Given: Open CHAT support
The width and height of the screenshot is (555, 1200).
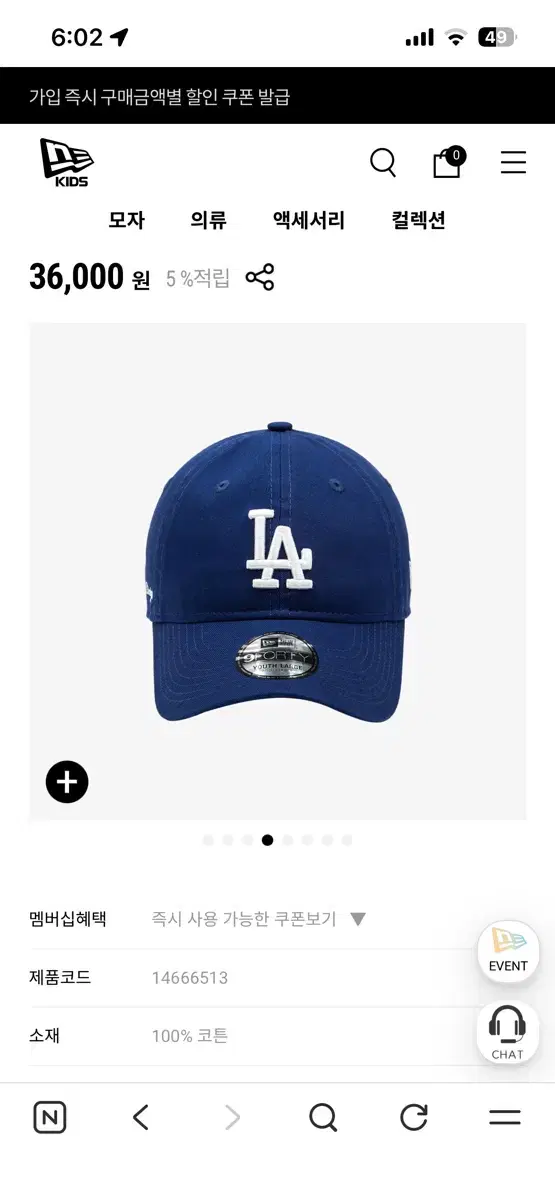Looking at the screenshot, I should point(508,1033).
